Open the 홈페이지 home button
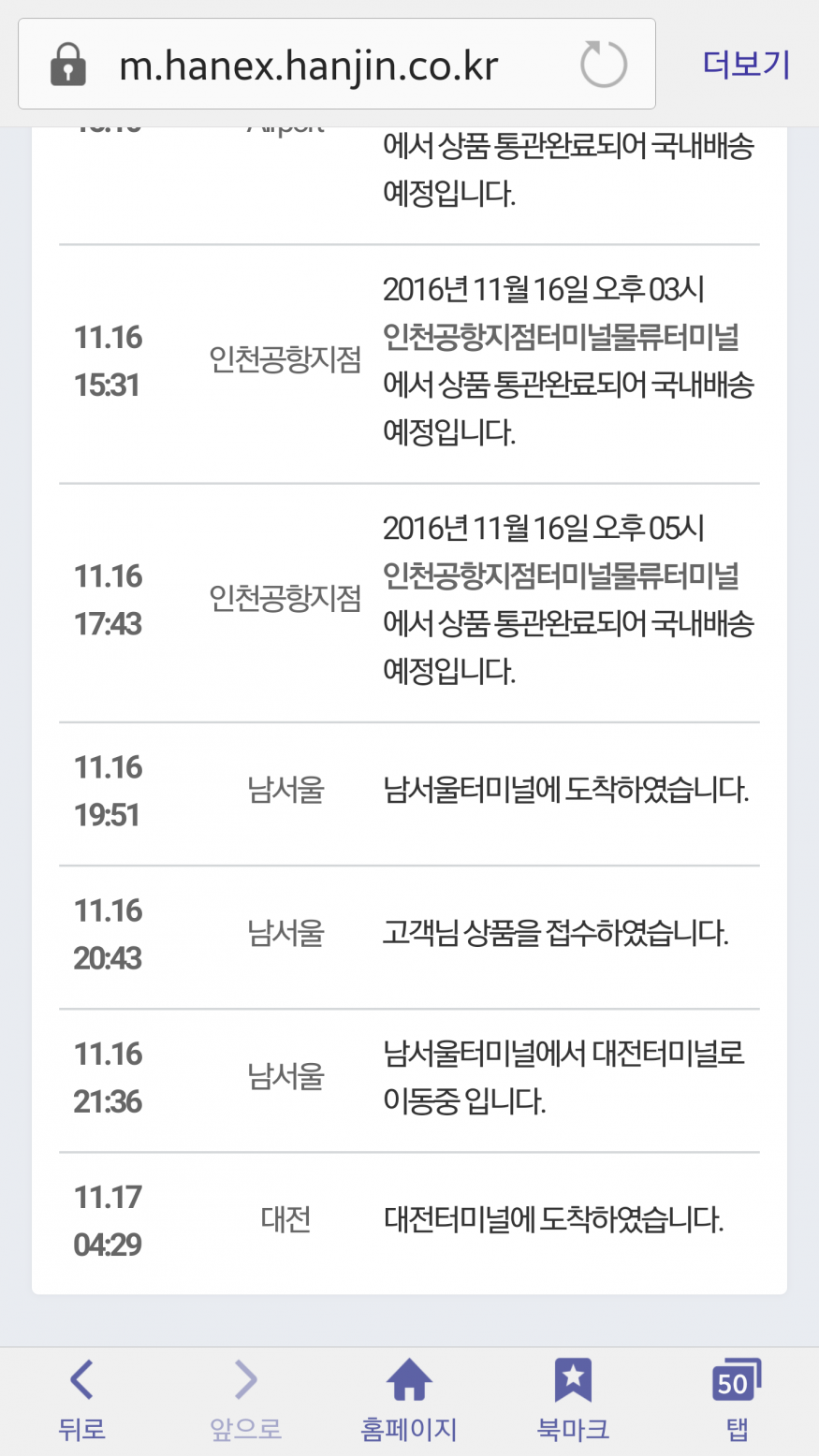Image resolution: width=819 pixels, height=1456 pixels. pos(409,1400)
